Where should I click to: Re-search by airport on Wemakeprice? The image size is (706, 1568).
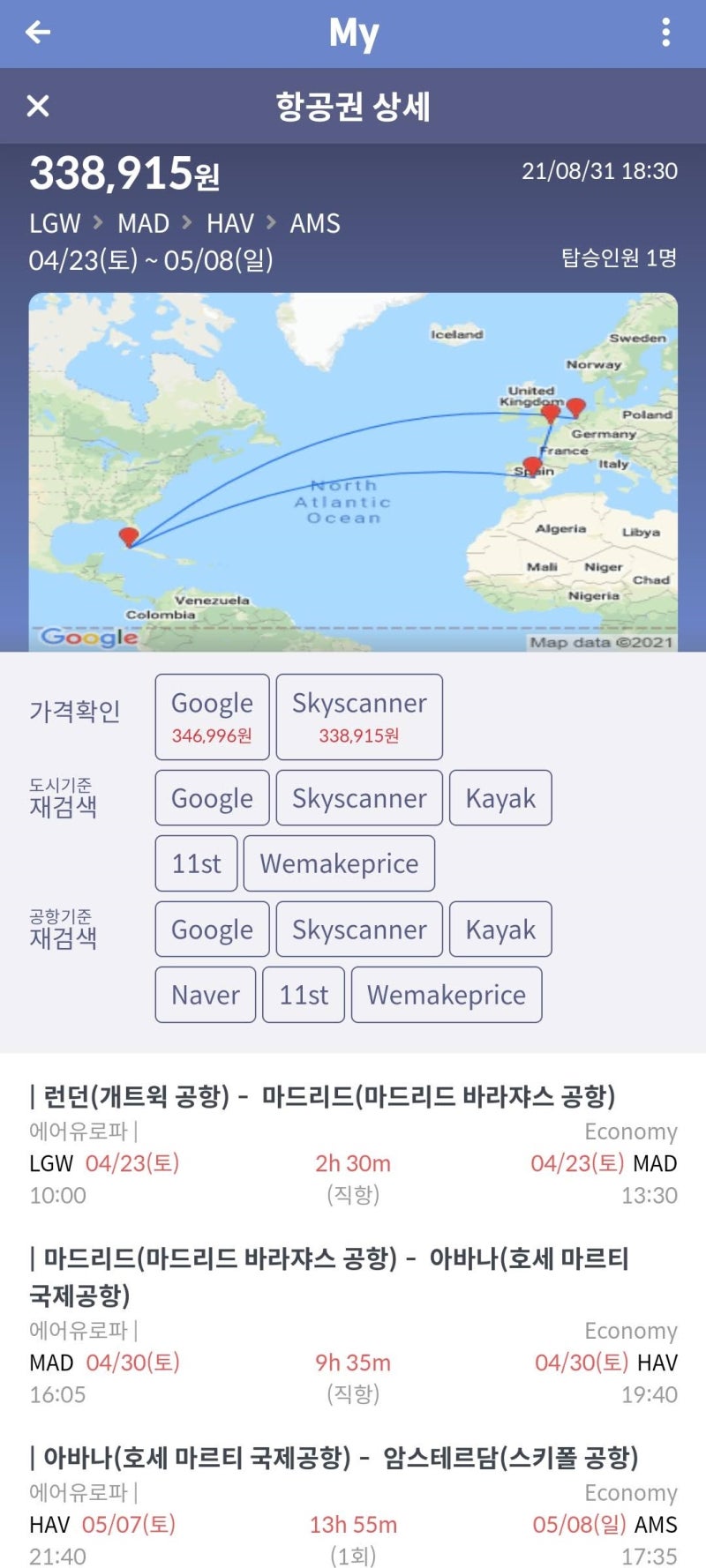point(447,995)
